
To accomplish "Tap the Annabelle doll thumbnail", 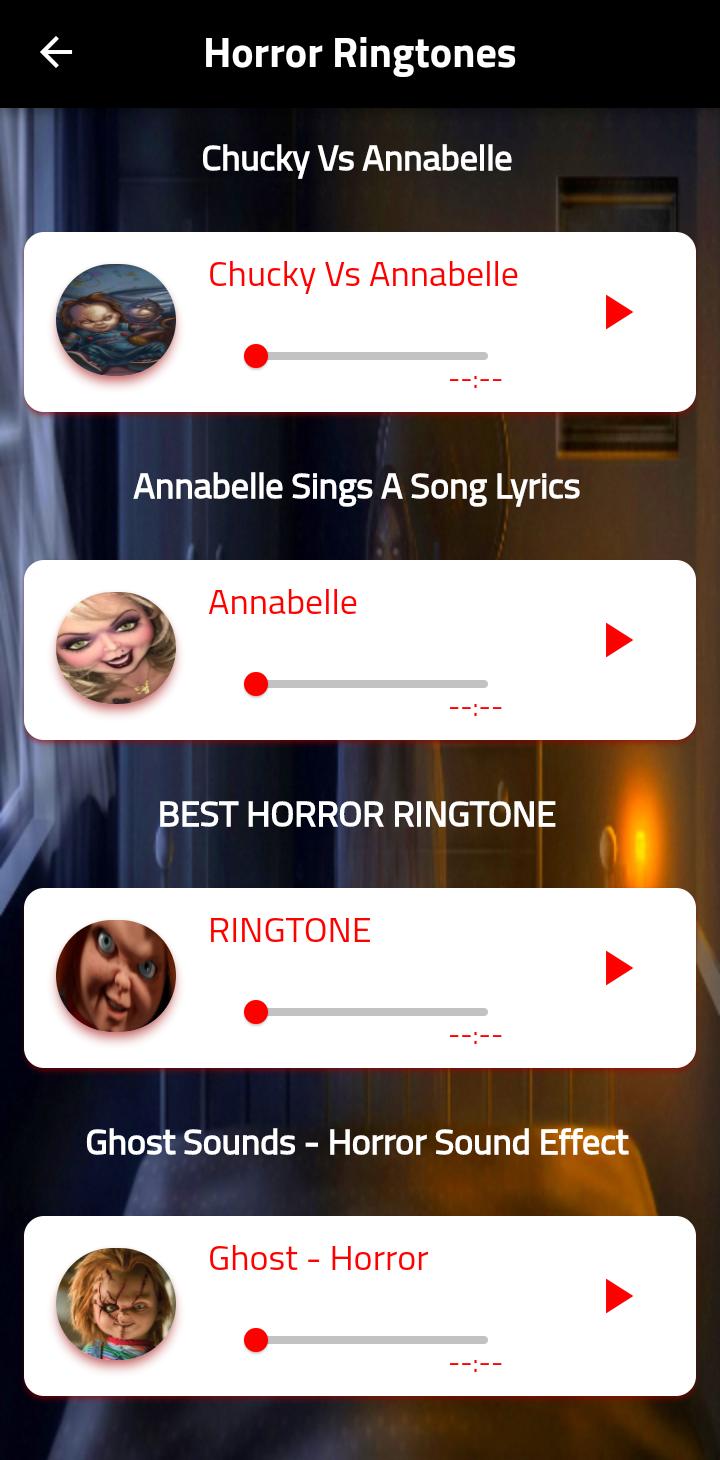I will tap(116, 648).
